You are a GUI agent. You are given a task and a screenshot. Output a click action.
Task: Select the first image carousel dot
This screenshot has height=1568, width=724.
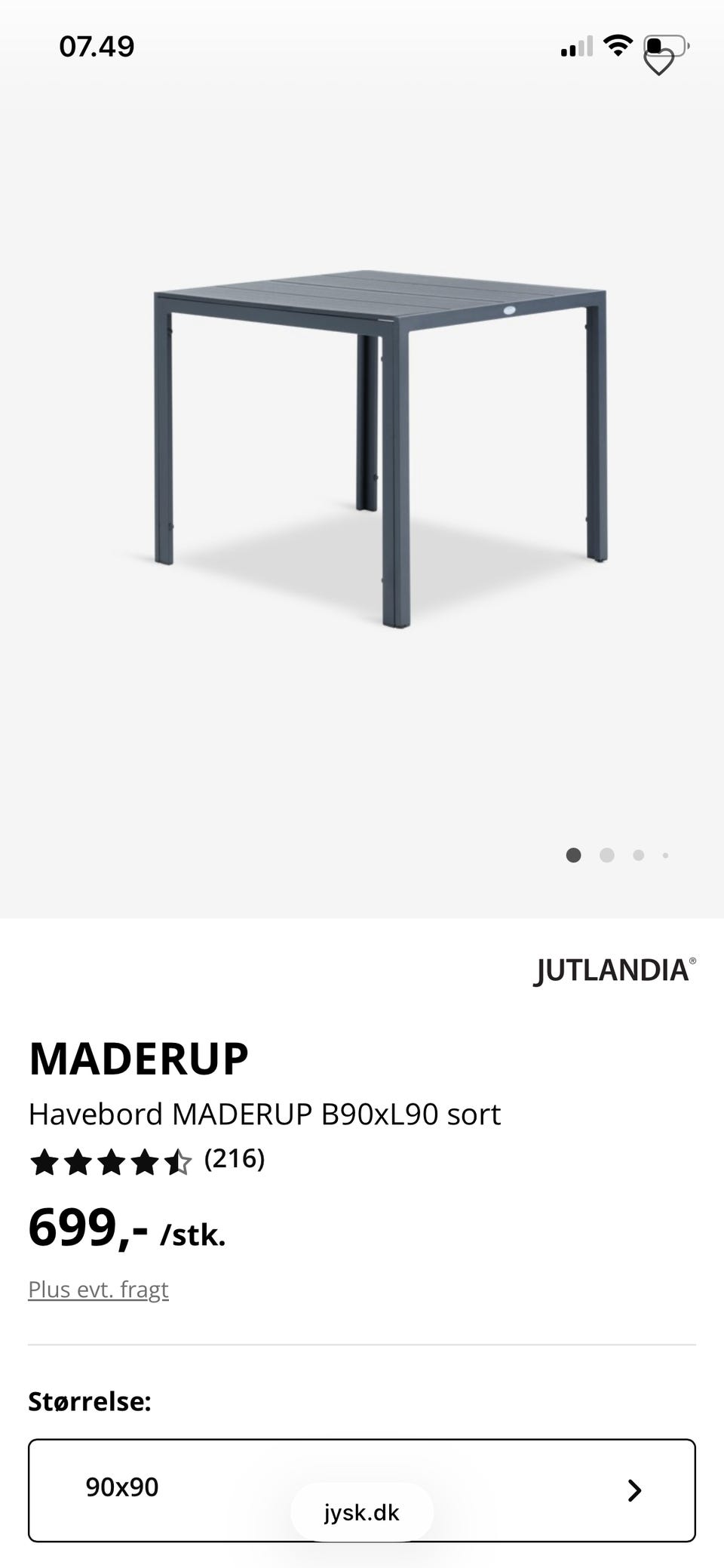[574, 855]
